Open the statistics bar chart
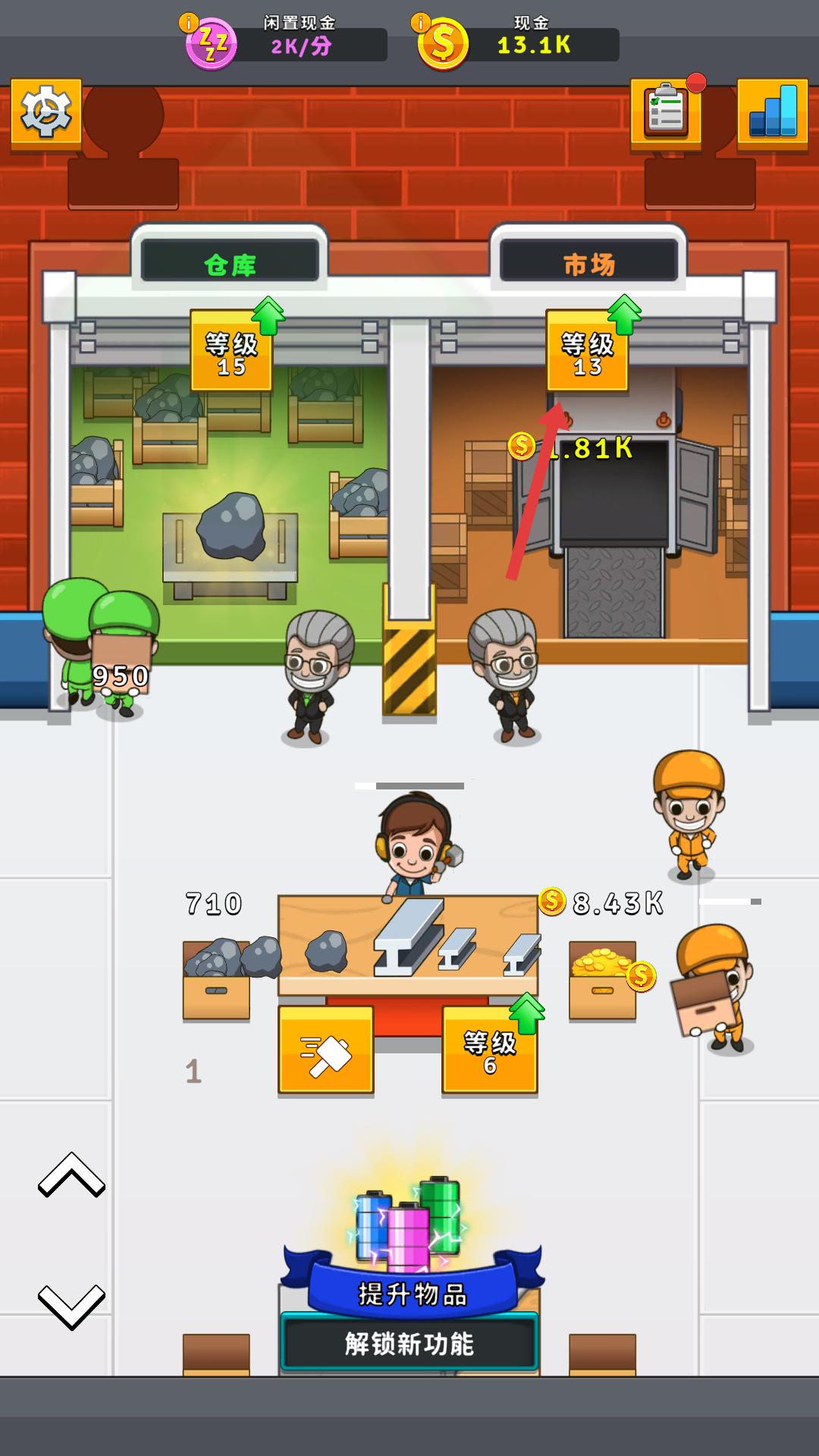 [772, 112]
